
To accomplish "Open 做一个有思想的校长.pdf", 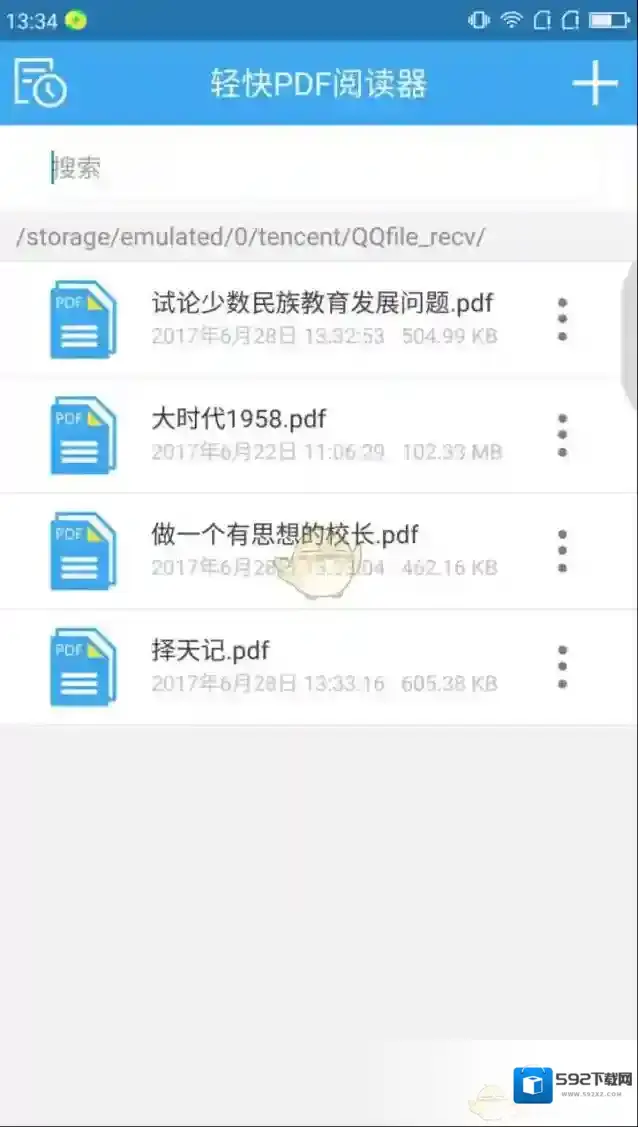I will pyautogui.click(x=284, y=534).
